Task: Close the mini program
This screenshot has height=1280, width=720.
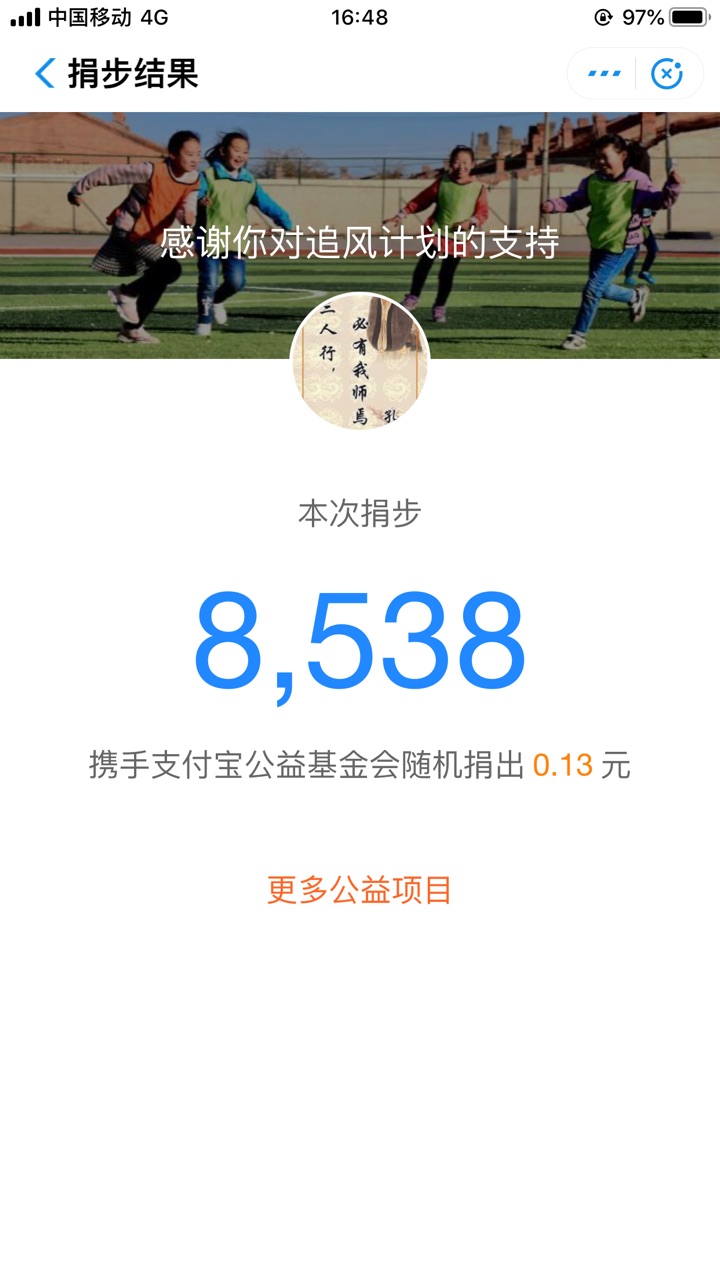Action: 667,74
